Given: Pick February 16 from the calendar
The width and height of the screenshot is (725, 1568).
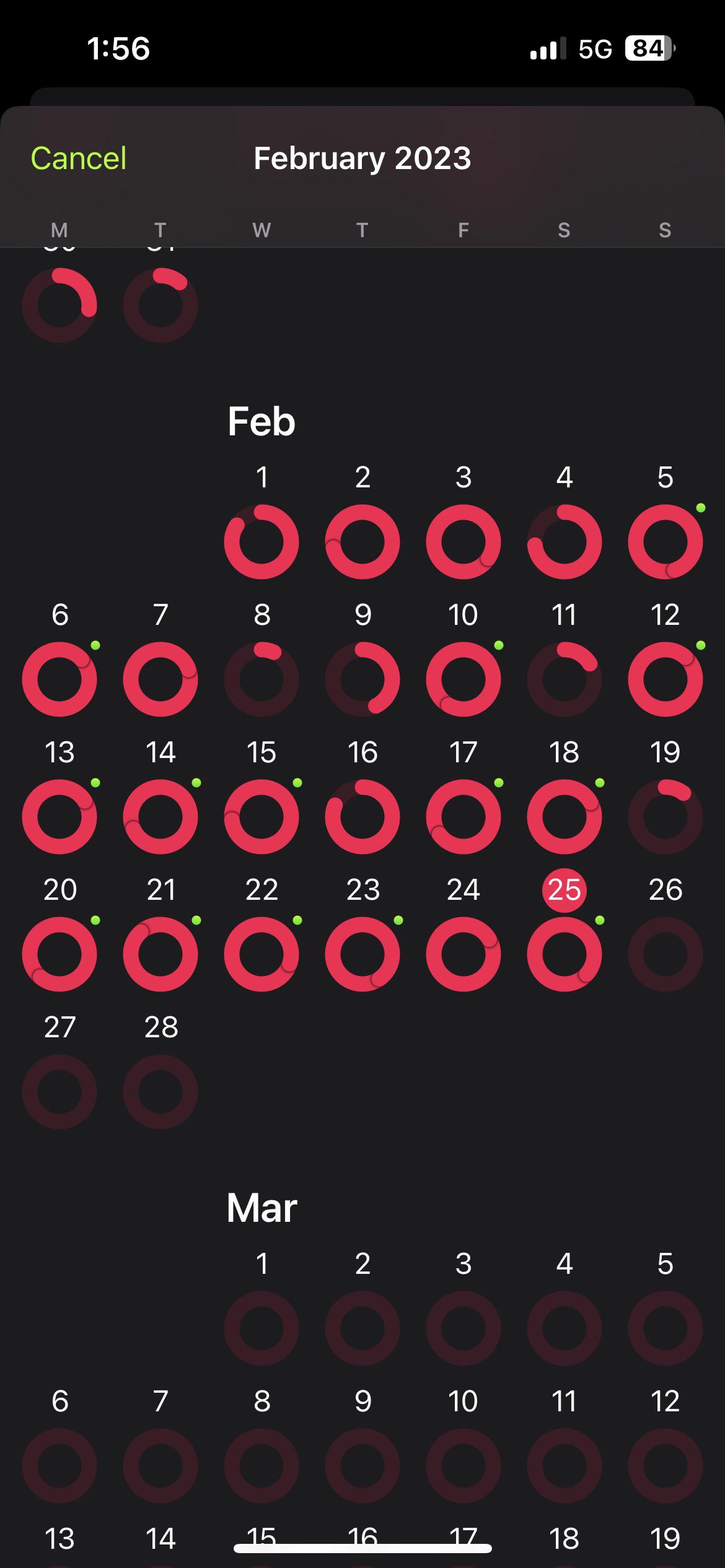Looking at the screenshot, I should coord(362,816).
